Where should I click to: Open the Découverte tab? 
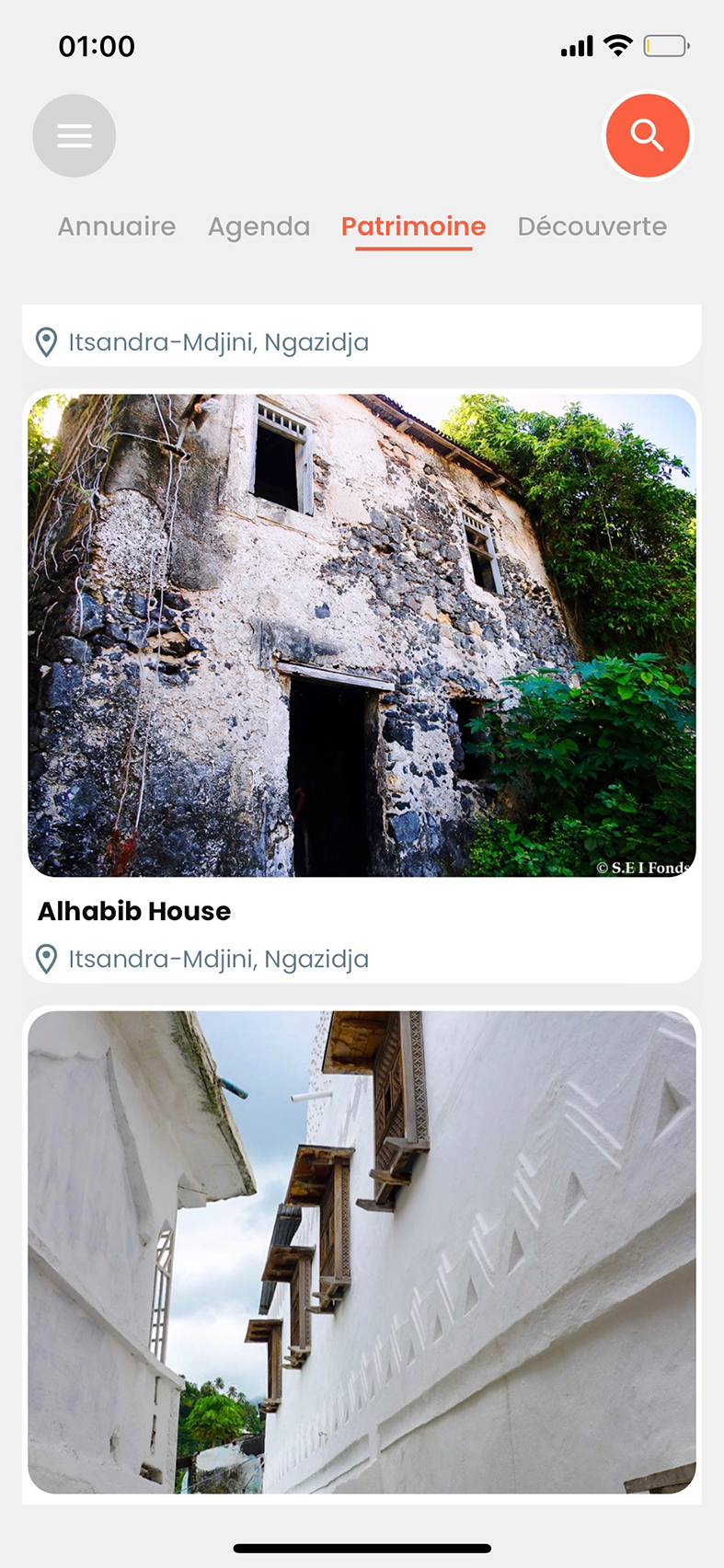(x=592, y=226)
